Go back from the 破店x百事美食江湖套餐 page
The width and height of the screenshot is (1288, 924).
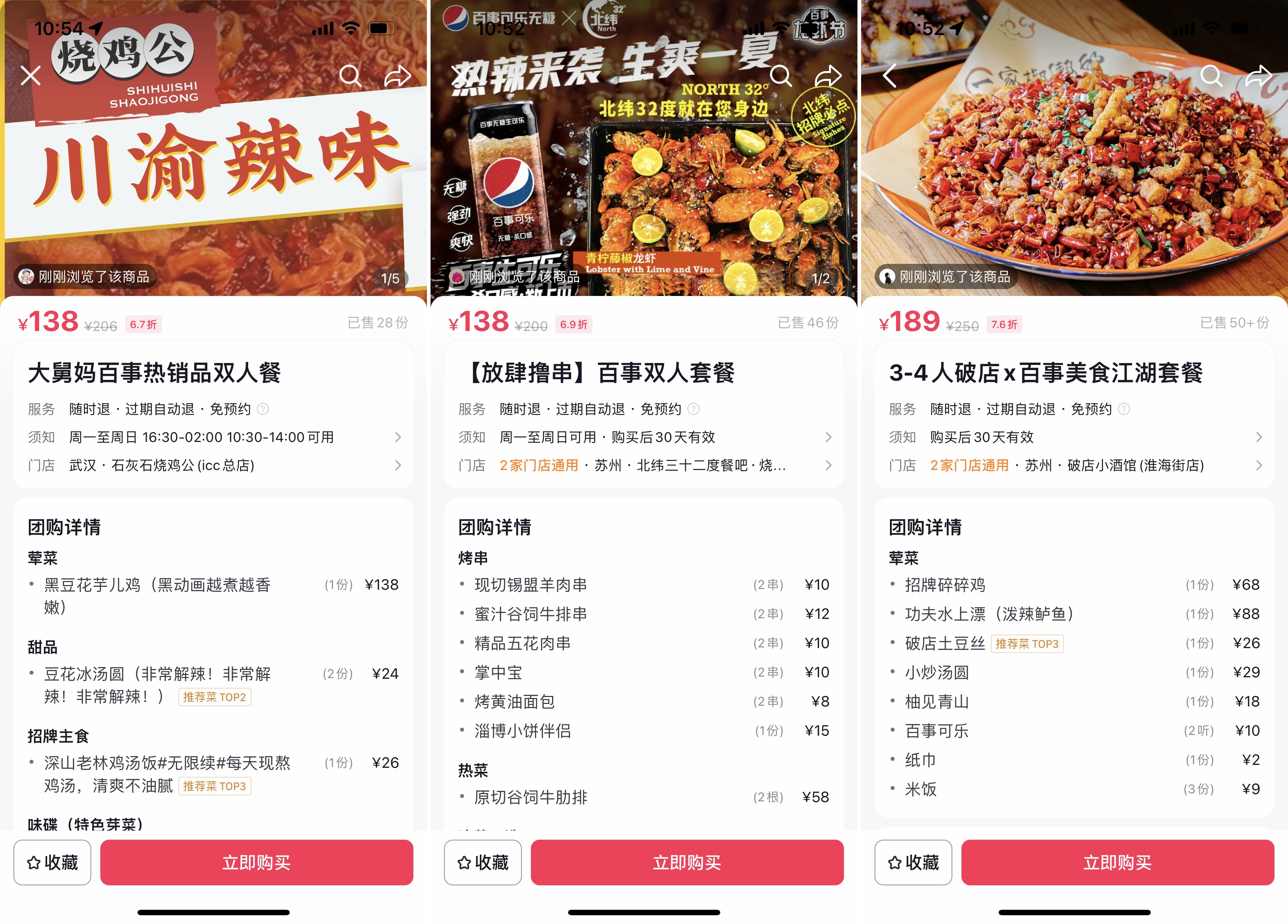pos(890,76)
